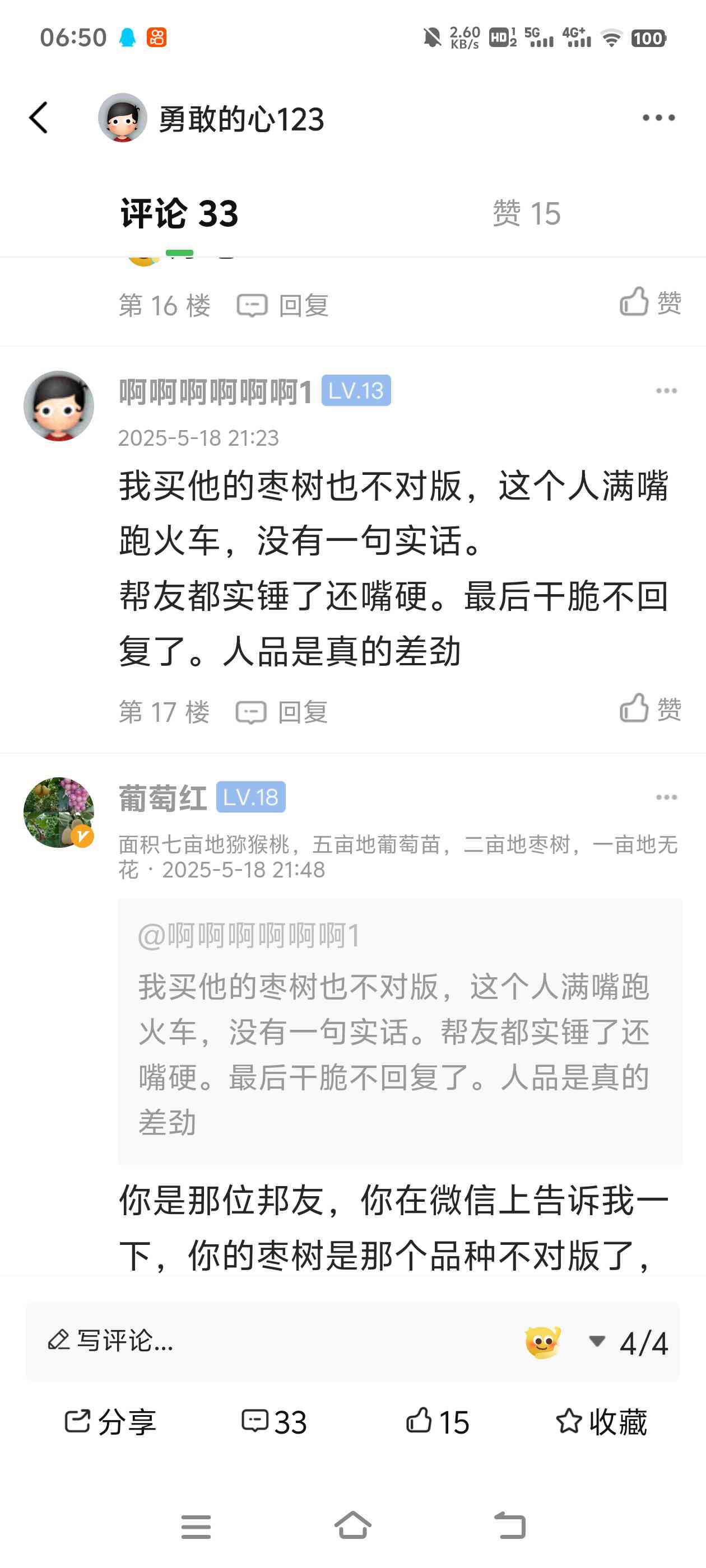706x1568 pixels.
Task: Open more options for 葡萄红's comment
Action: pos(666,797)
